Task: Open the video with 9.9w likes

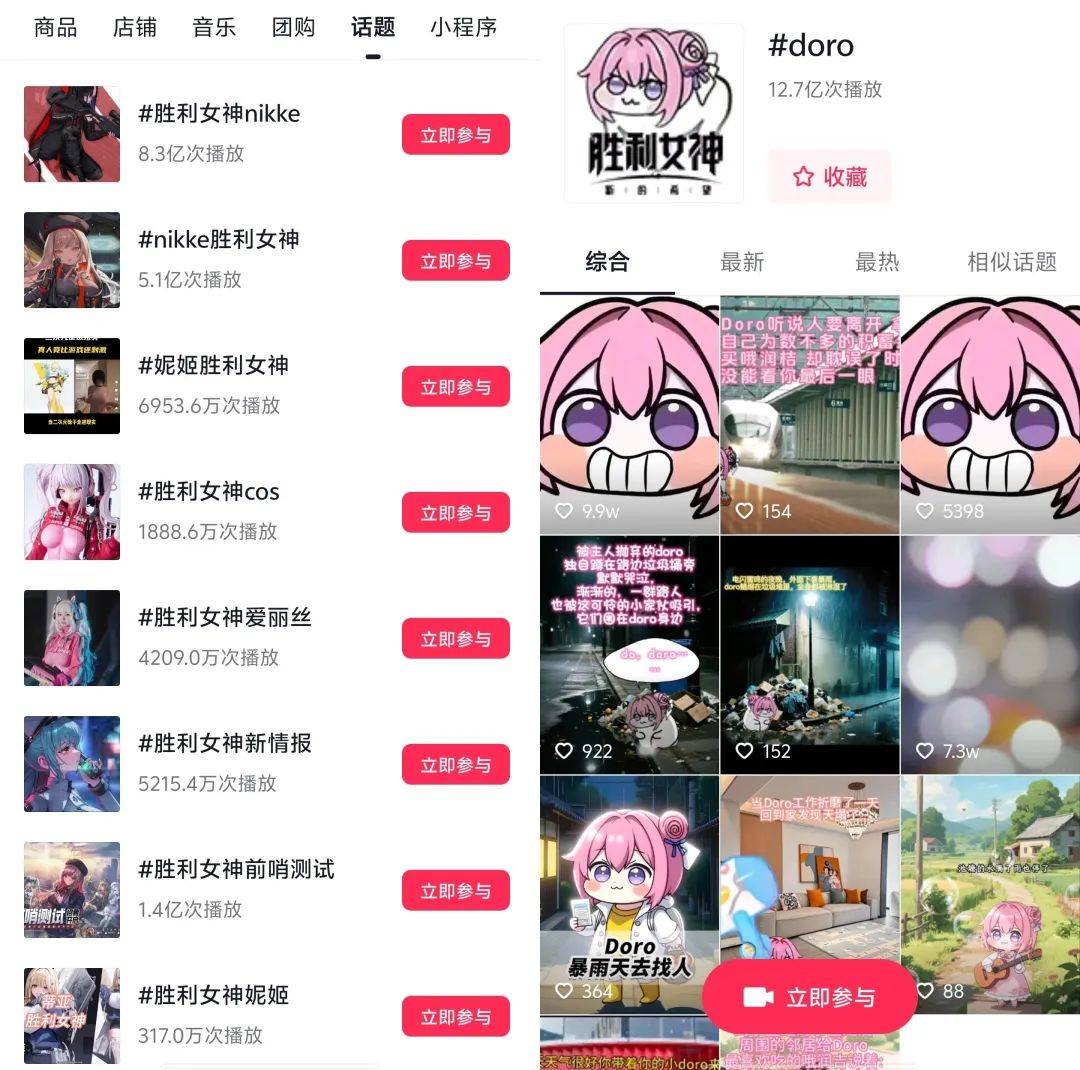Action: pyautogui.click(x=629, y=415)
